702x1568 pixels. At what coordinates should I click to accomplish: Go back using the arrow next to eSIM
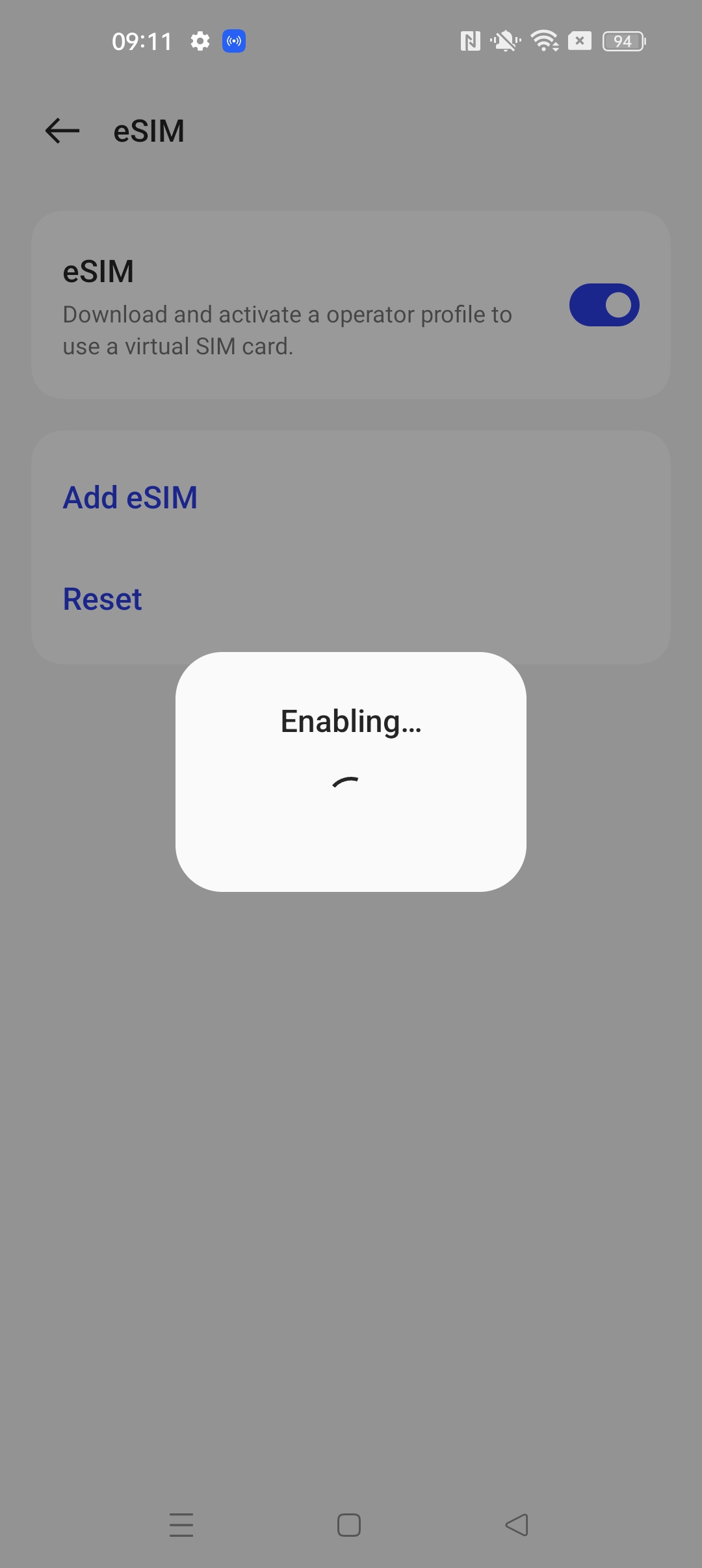[62, 131]
